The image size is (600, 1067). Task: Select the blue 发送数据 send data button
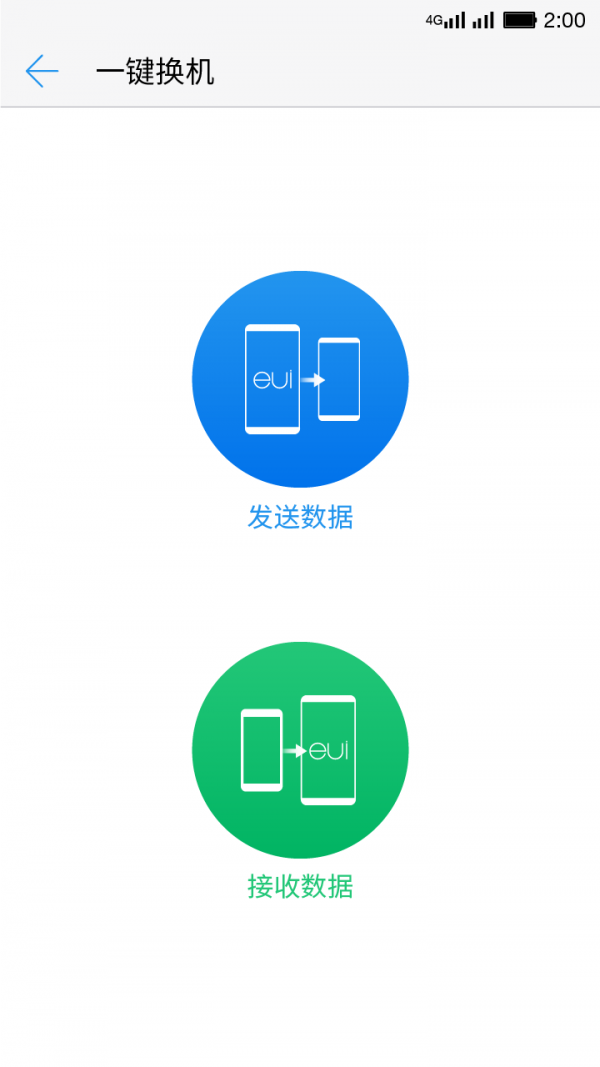pos(300,380)
